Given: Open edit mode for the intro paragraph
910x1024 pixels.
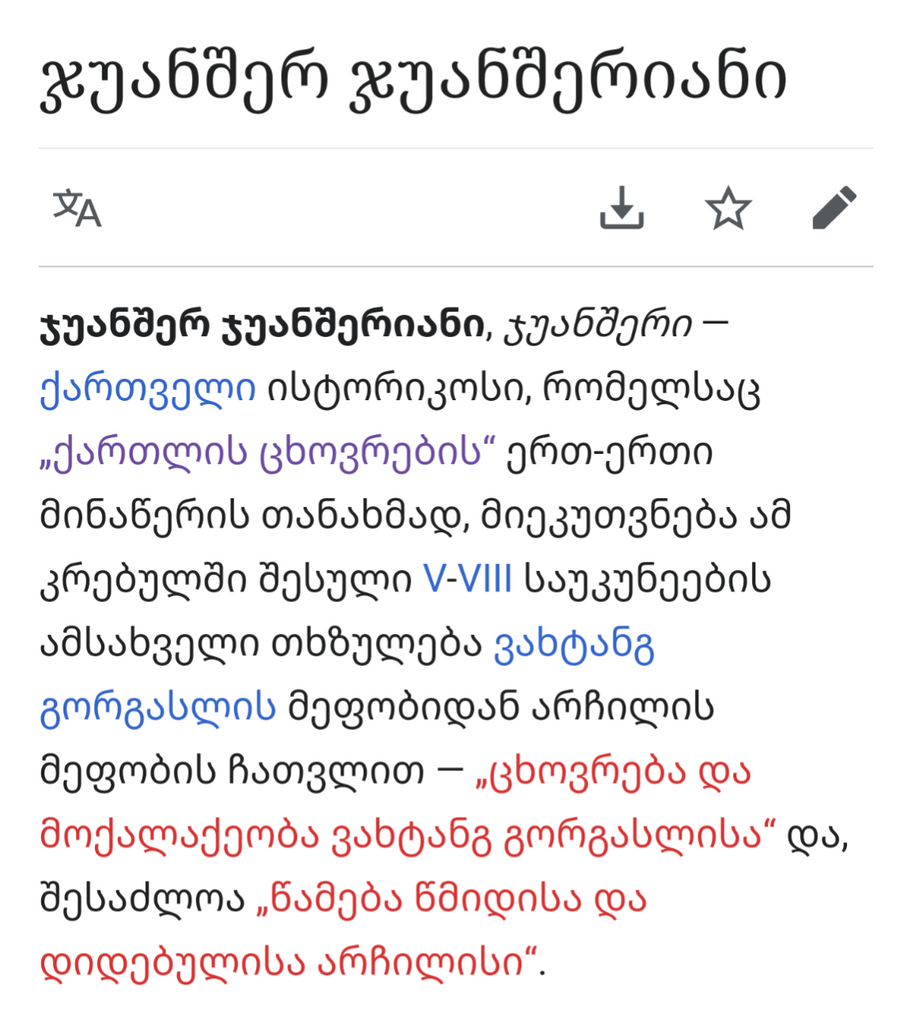Looking at the screenshot, I should pyautogui.click(x=834, y=207).
